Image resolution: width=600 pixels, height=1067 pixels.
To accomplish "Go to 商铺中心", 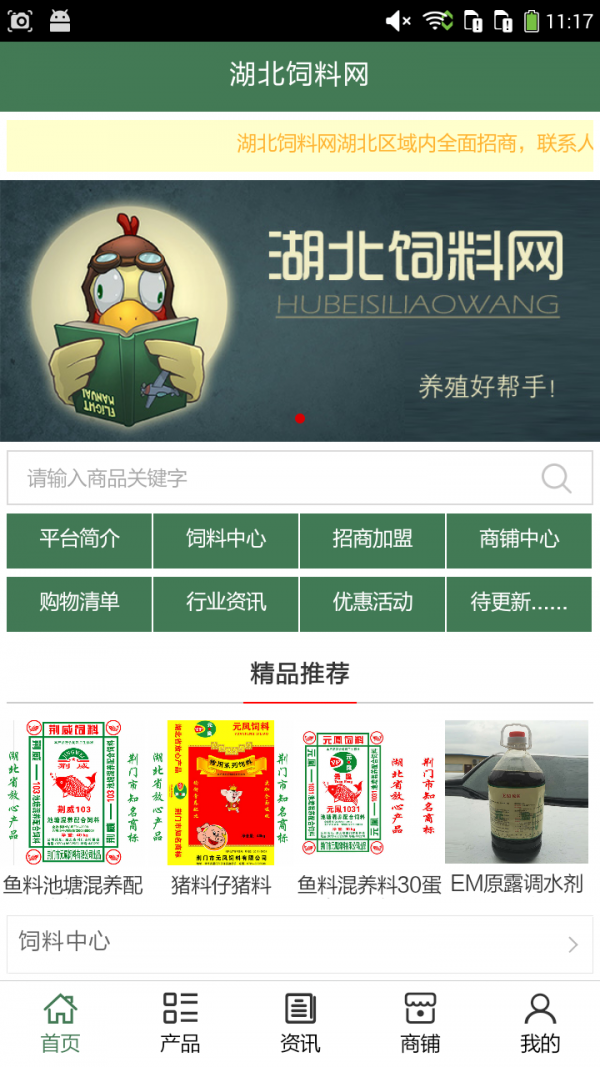I will tap(519, 540).
